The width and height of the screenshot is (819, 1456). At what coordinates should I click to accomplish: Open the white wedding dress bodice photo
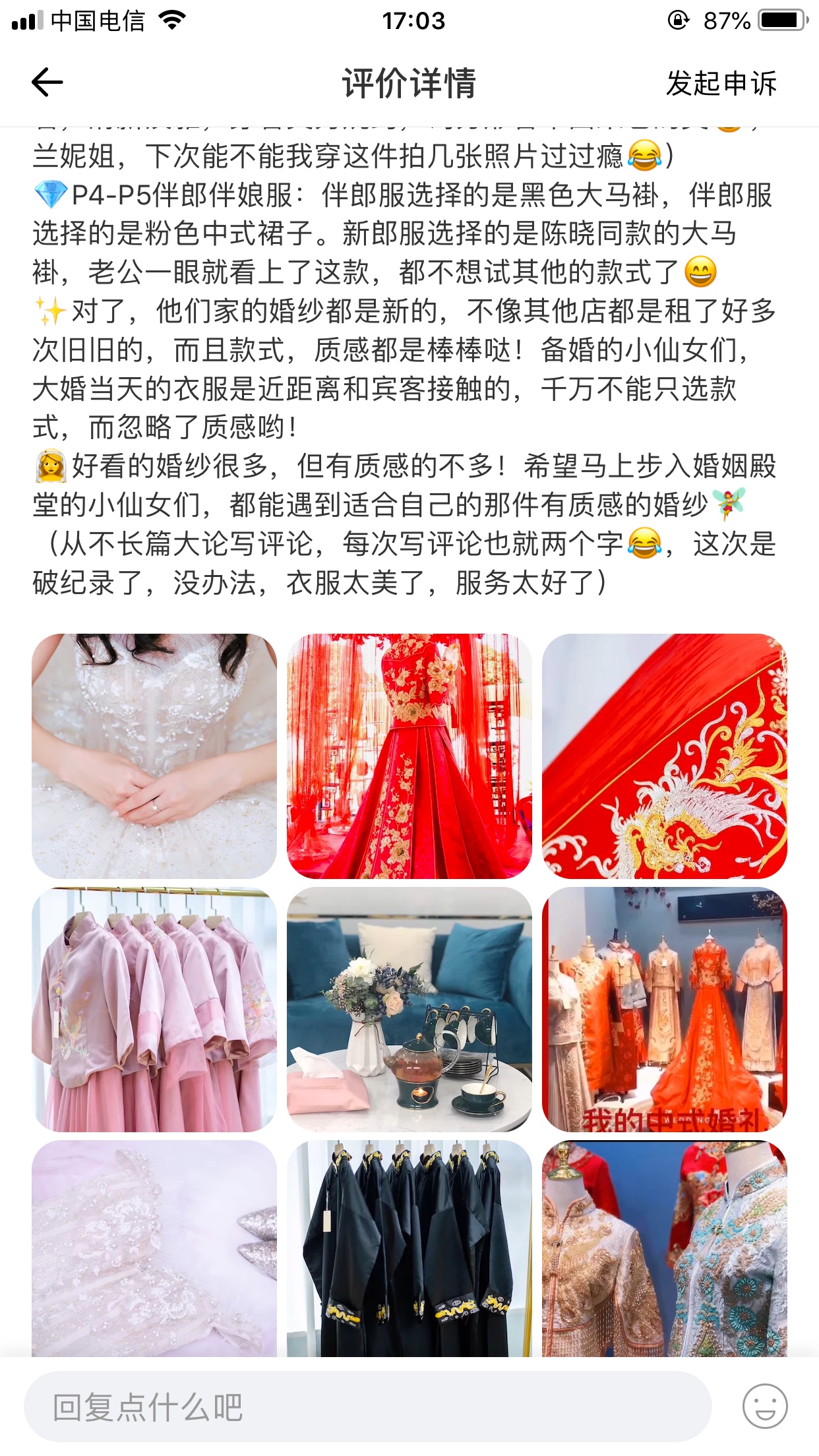tap(154, 756)
